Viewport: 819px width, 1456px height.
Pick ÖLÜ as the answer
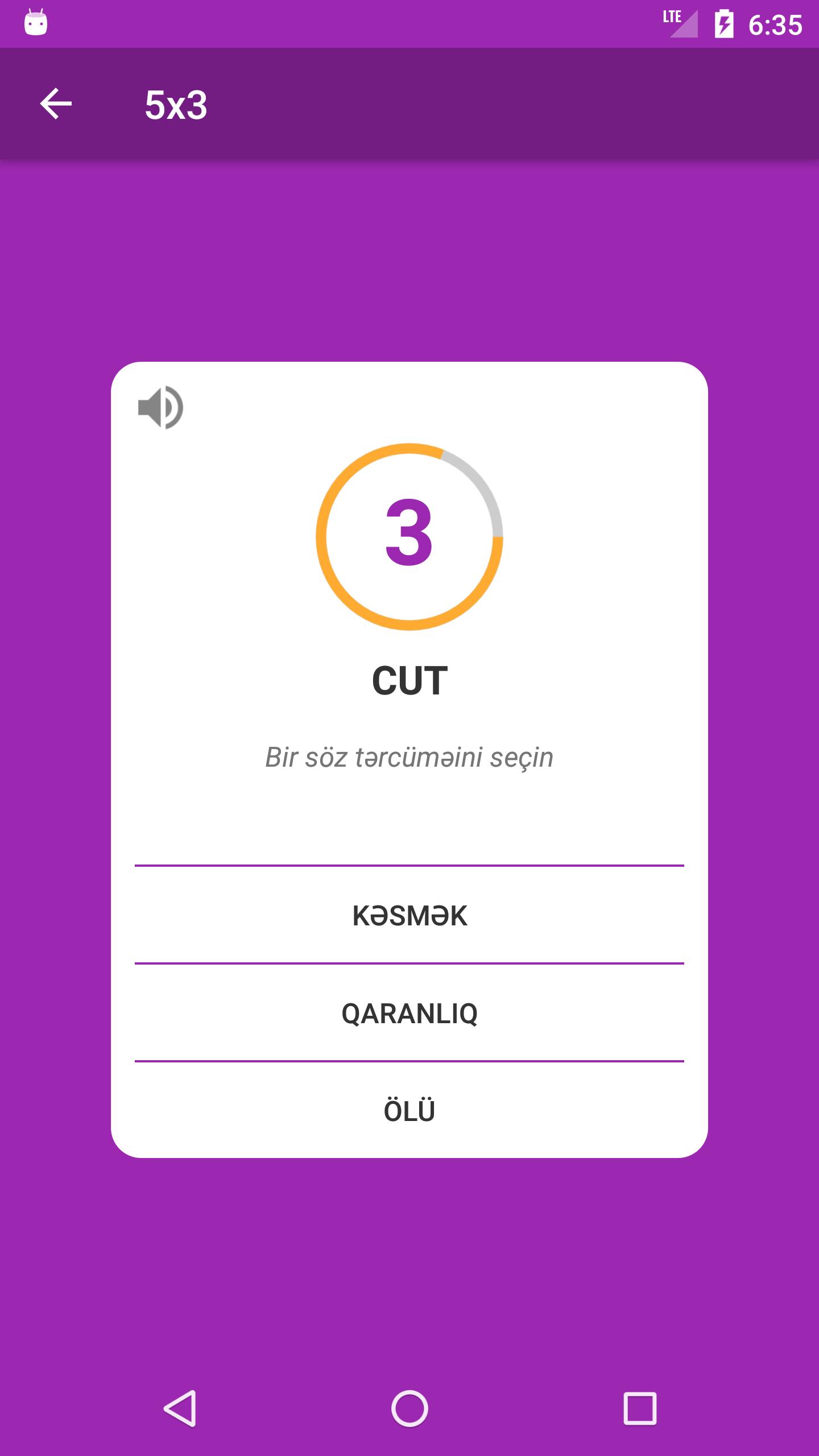point(409,1111)
